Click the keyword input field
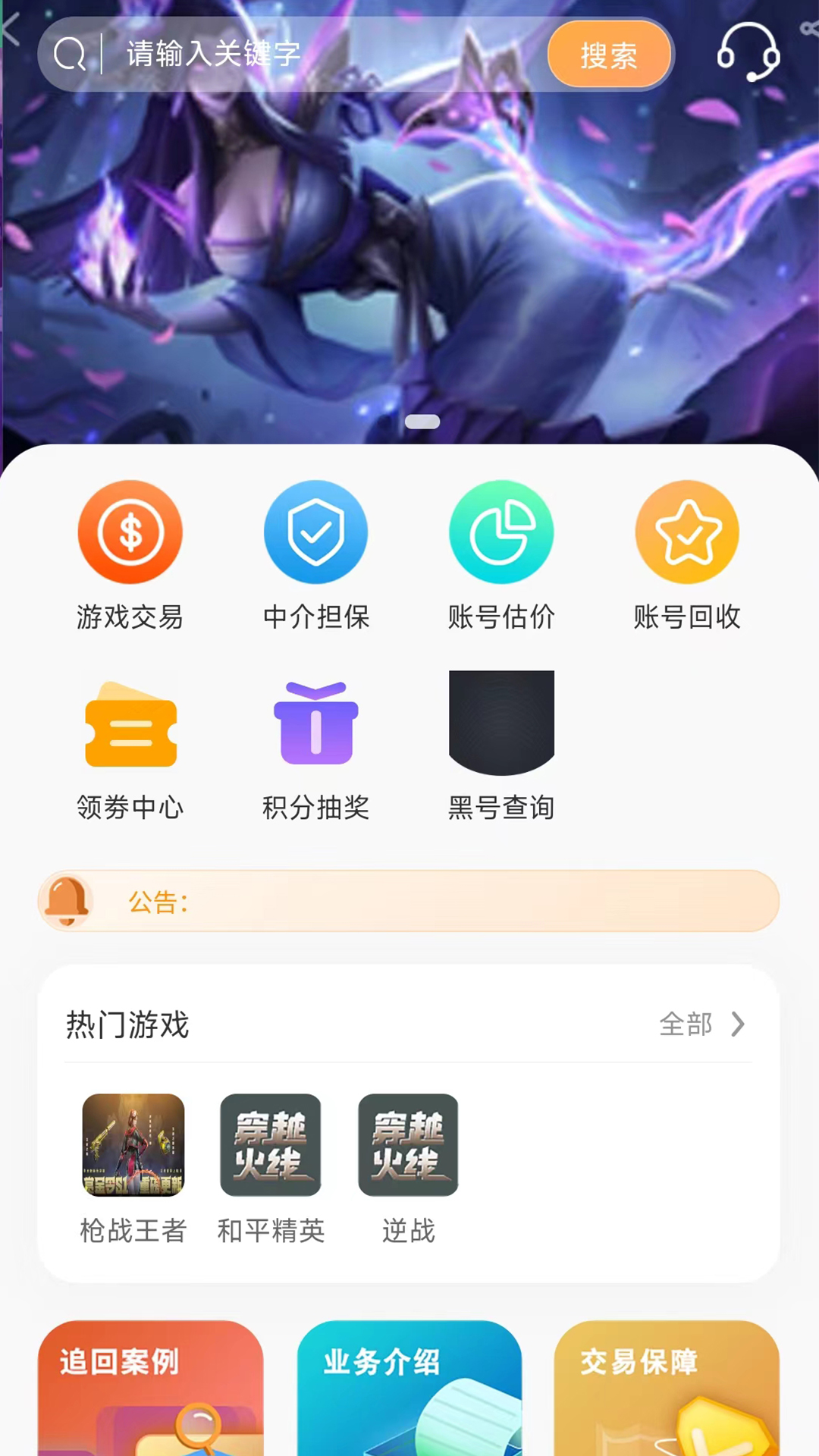This screenshot has height=1456, width=819. point(303,54)
